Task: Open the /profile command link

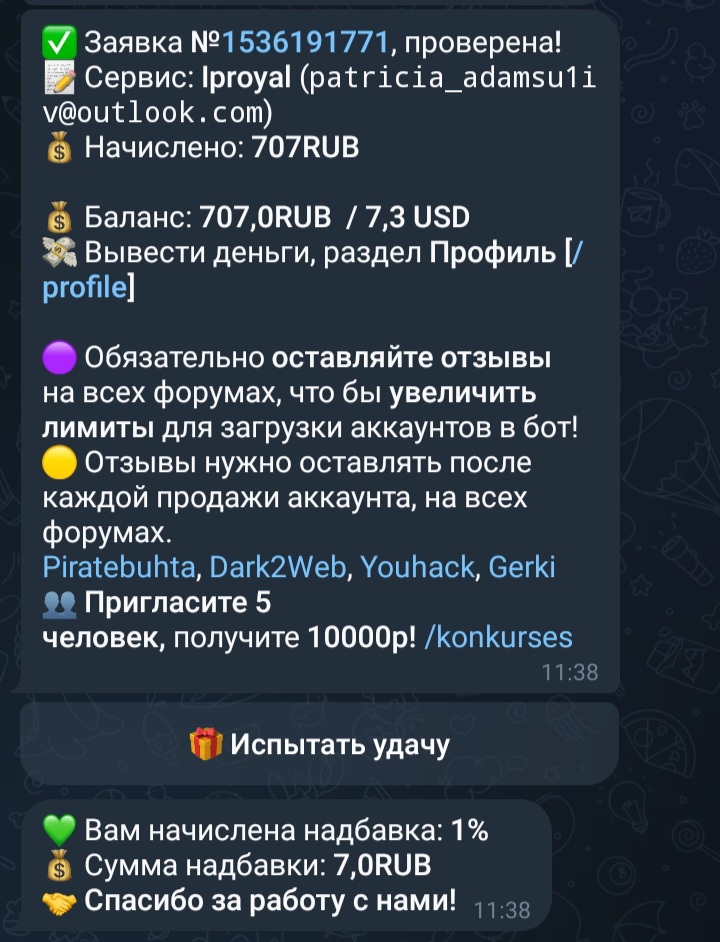Action: pyautogui.click(x=86, y=288)
